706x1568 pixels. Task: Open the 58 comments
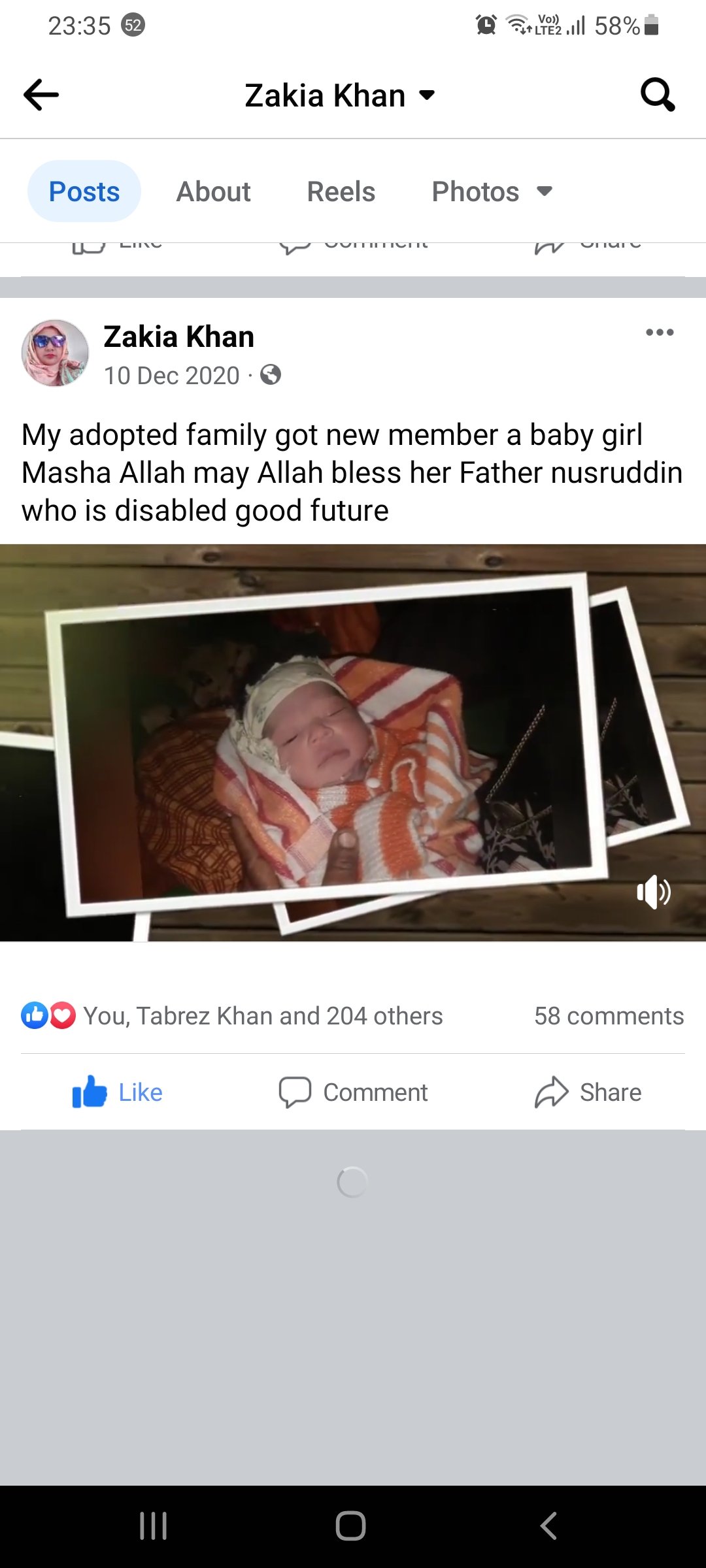(608, 1016)
